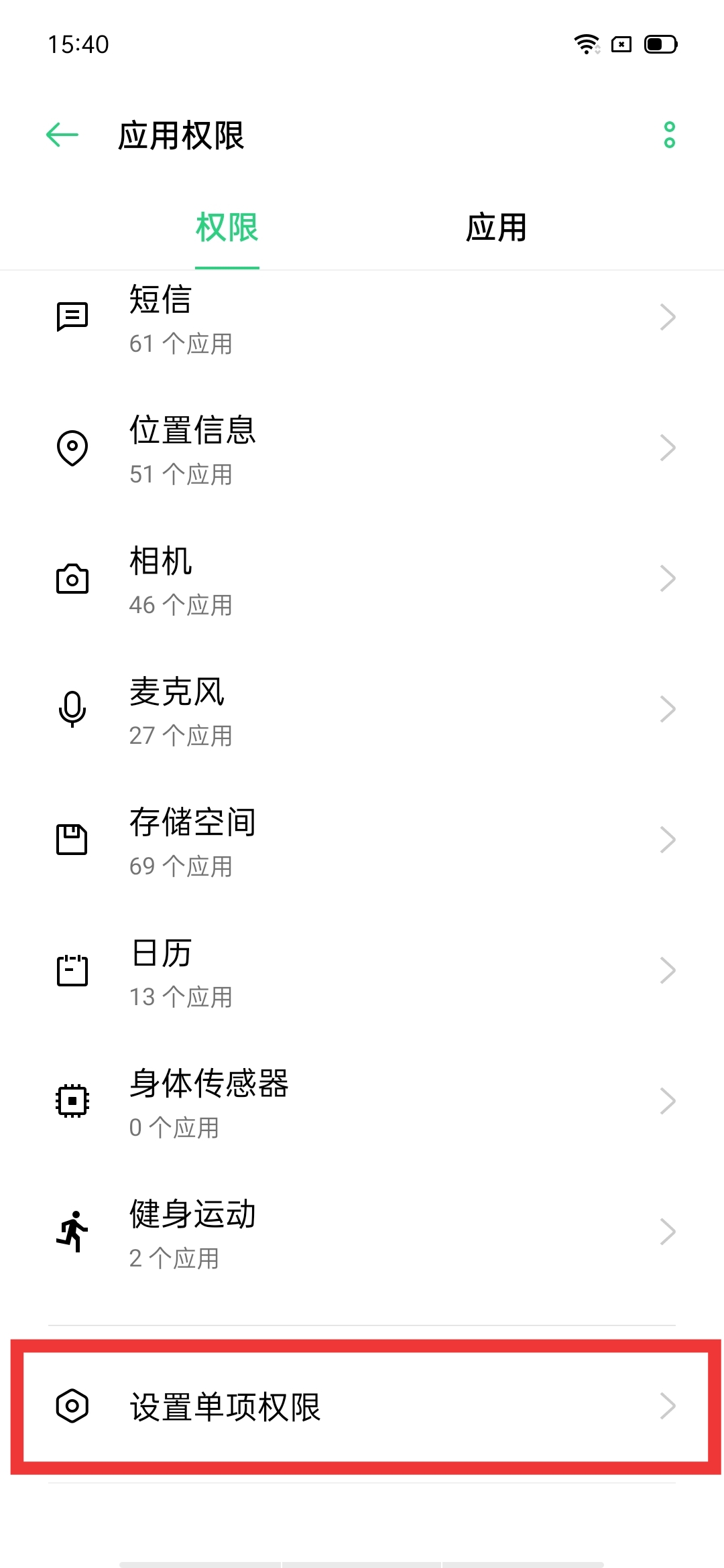Viewport: 724px width, 1568px height.
Task: Open 位置信息 permission settings
Action: tap(362, 448)
